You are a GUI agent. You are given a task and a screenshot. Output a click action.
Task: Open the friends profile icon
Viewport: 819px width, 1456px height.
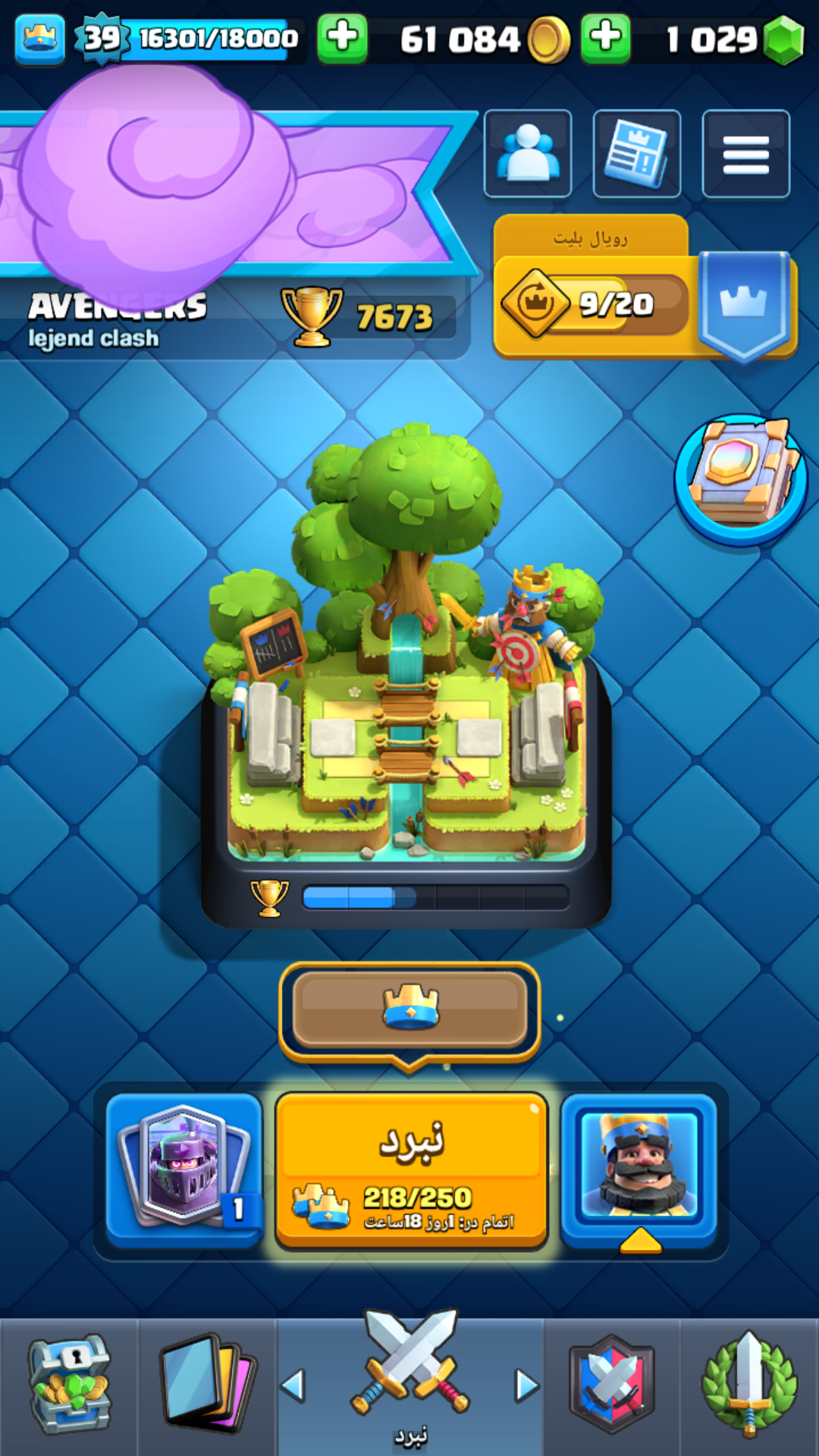click(528, 153)
